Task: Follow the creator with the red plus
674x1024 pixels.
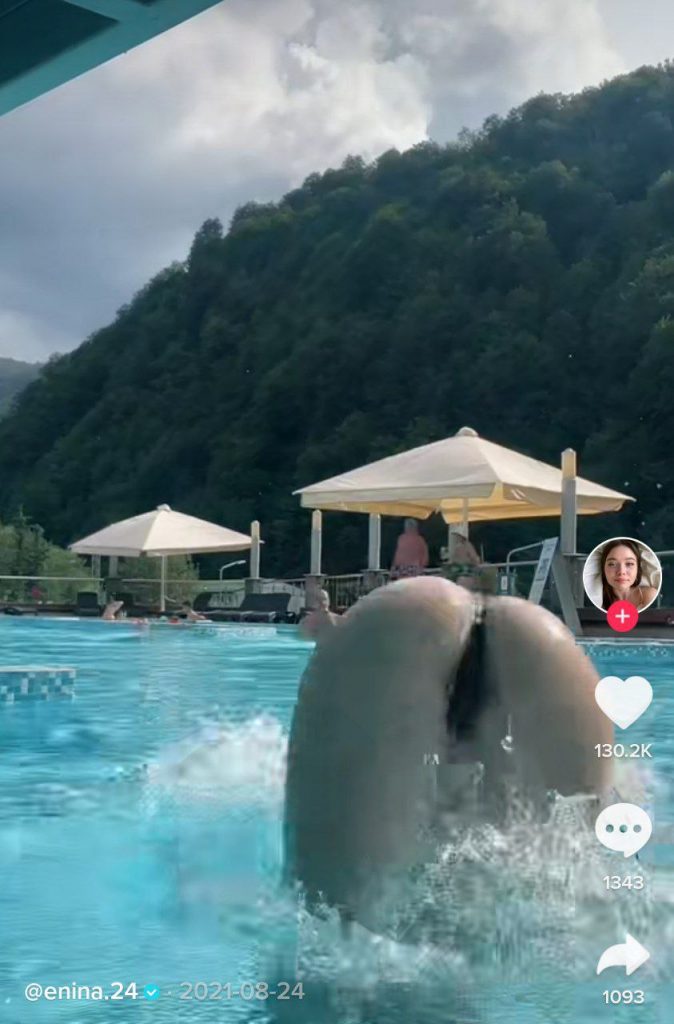Action: coord(622,616)
